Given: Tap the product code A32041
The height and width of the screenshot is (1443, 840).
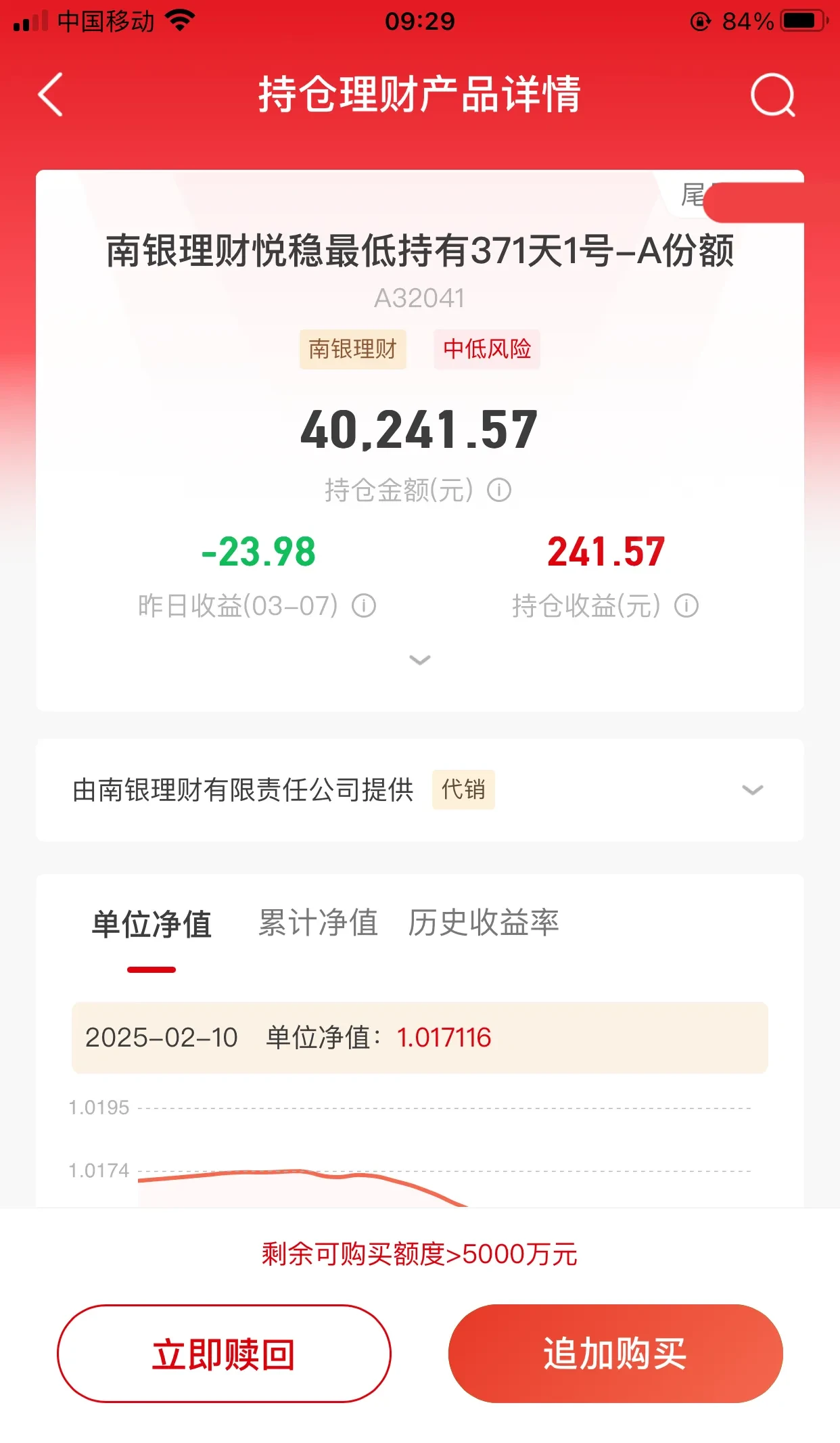Looking at the screenshot, I should pyautogui.click(x=419, y=298).
